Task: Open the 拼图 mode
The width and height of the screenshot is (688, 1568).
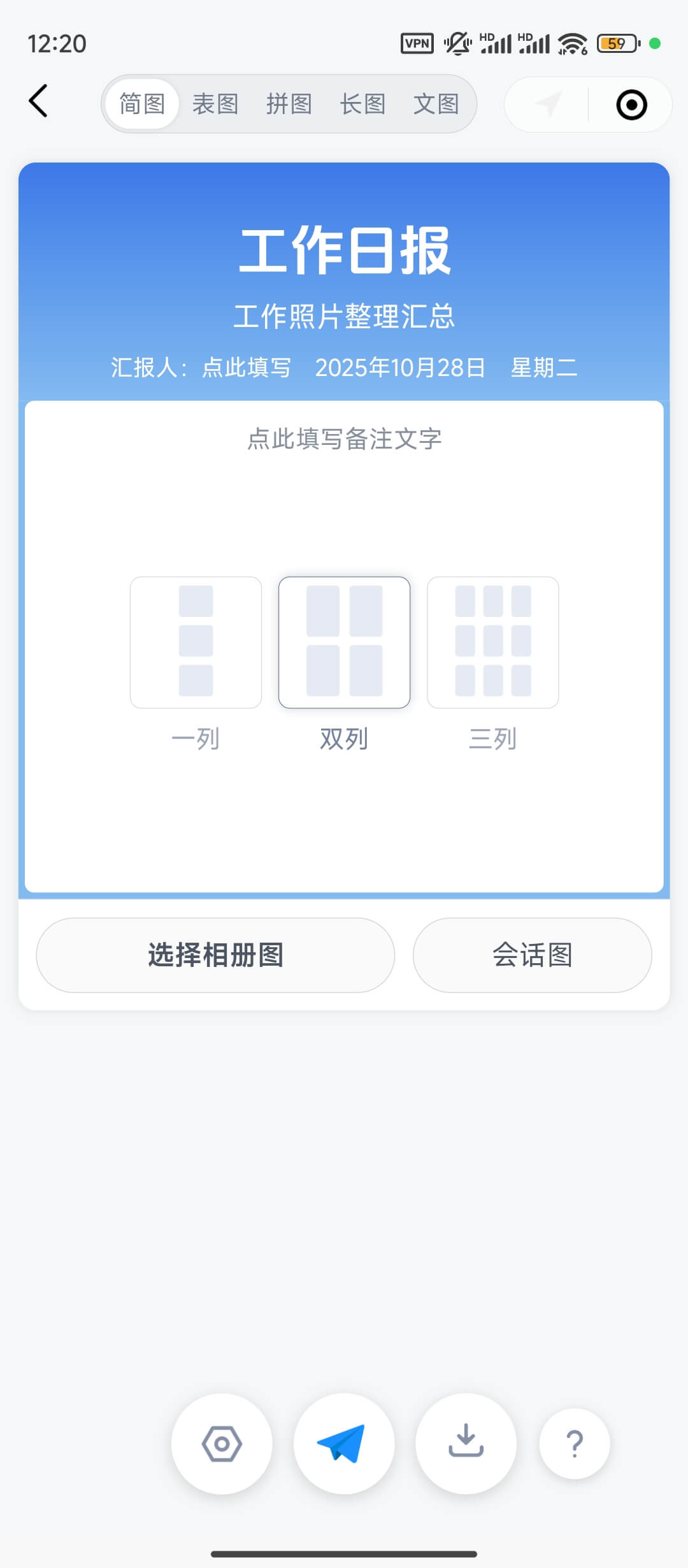Action: 289,104
